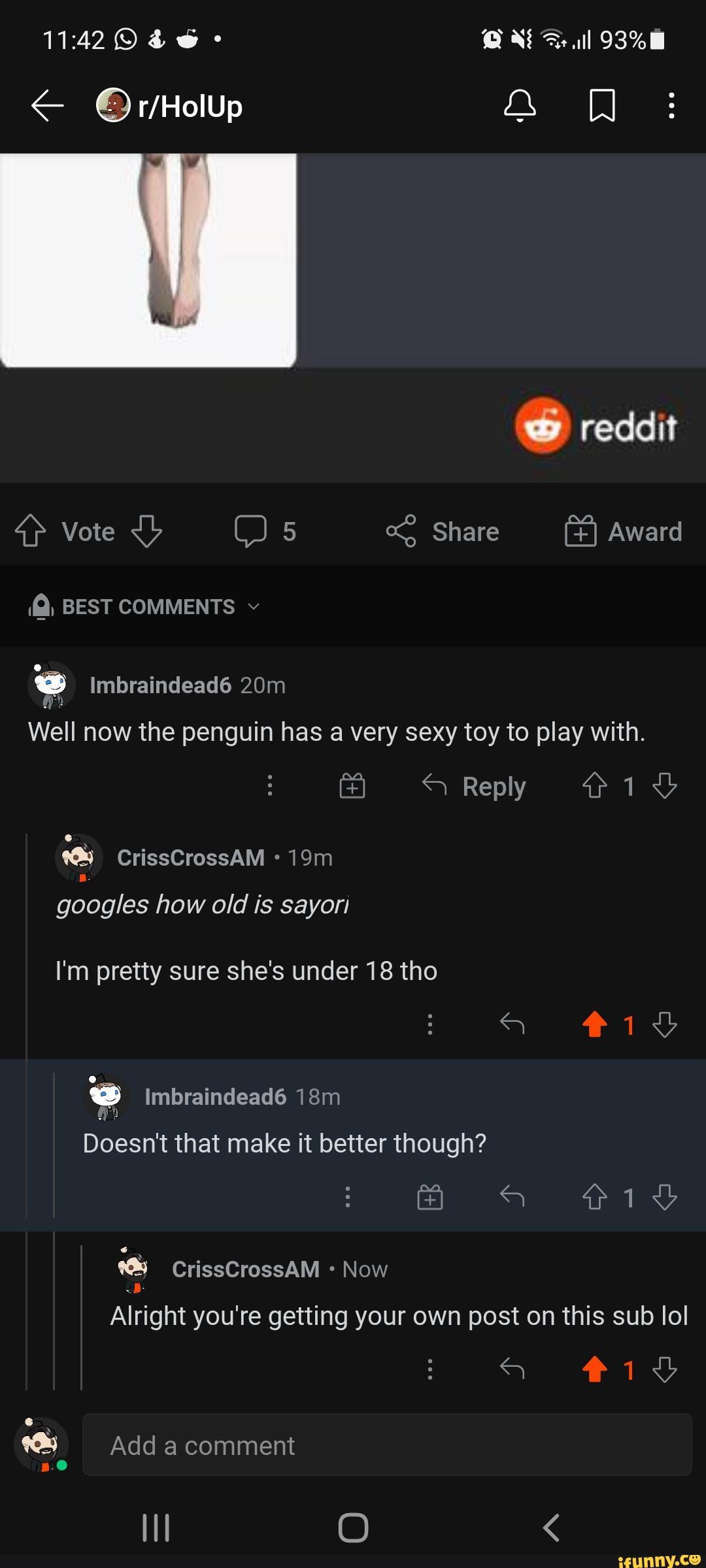Upvote Imbraindead6's penguin comment
Screen dimensions: 706x1568
tap(594, 786)
